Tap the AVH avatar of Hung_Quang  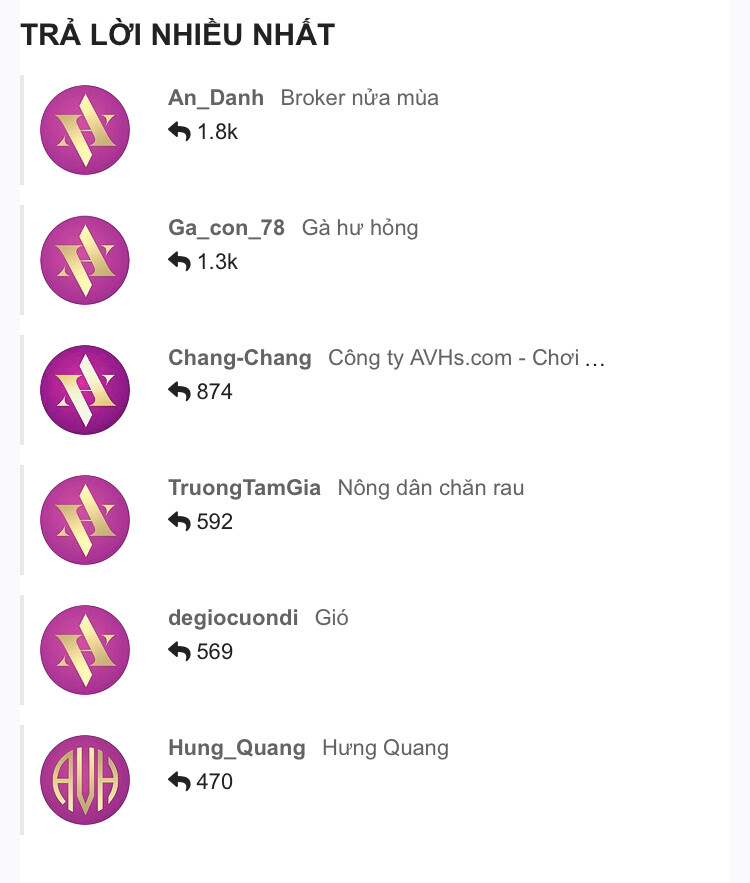(85, 780)
